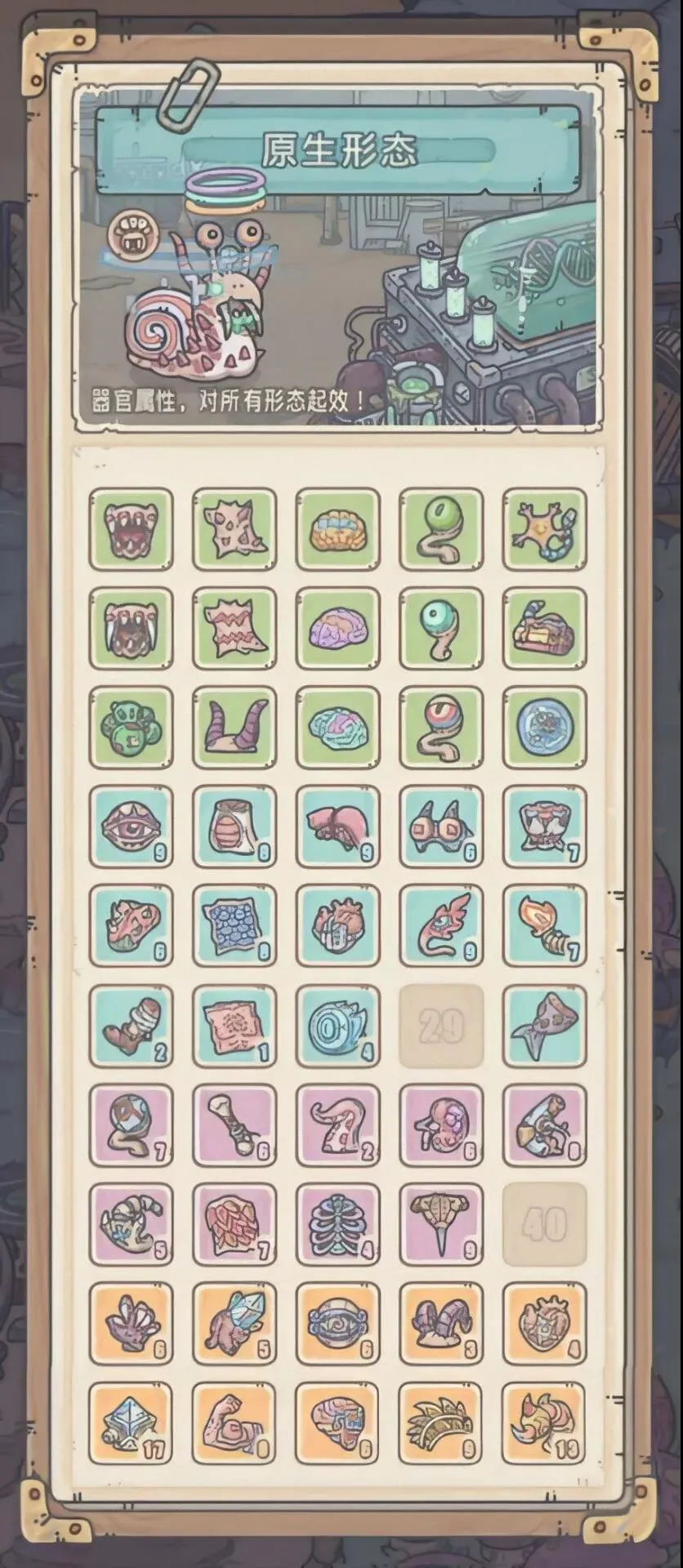This screenshot has width=683, height=1568.
Task: Tap the green eyeball stalk organ
Action: point(441,528)
